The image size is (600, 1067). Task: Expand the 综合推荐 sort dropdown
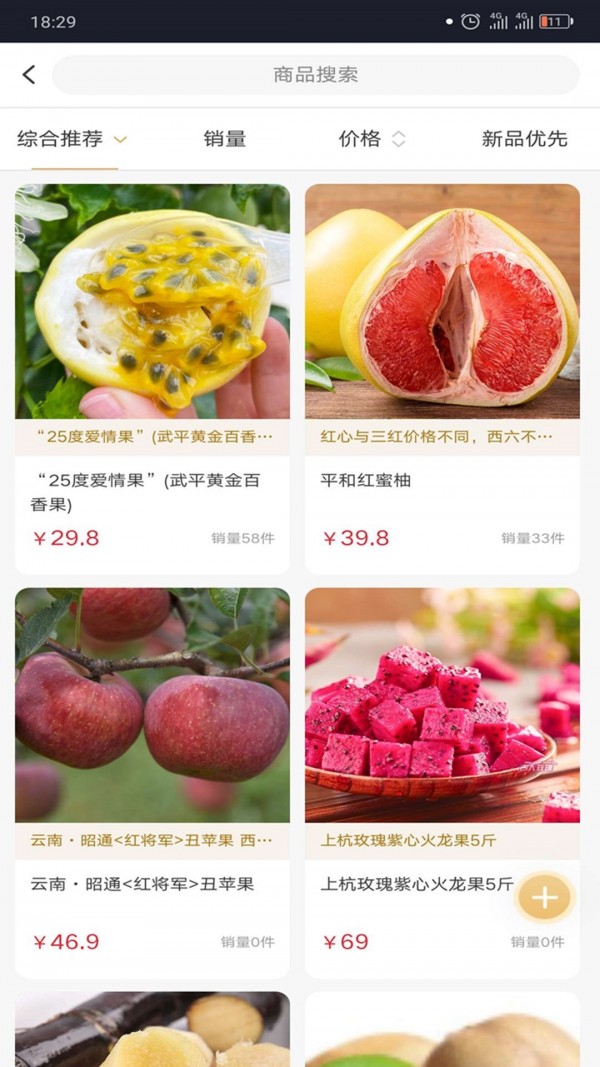pos(72,139)
